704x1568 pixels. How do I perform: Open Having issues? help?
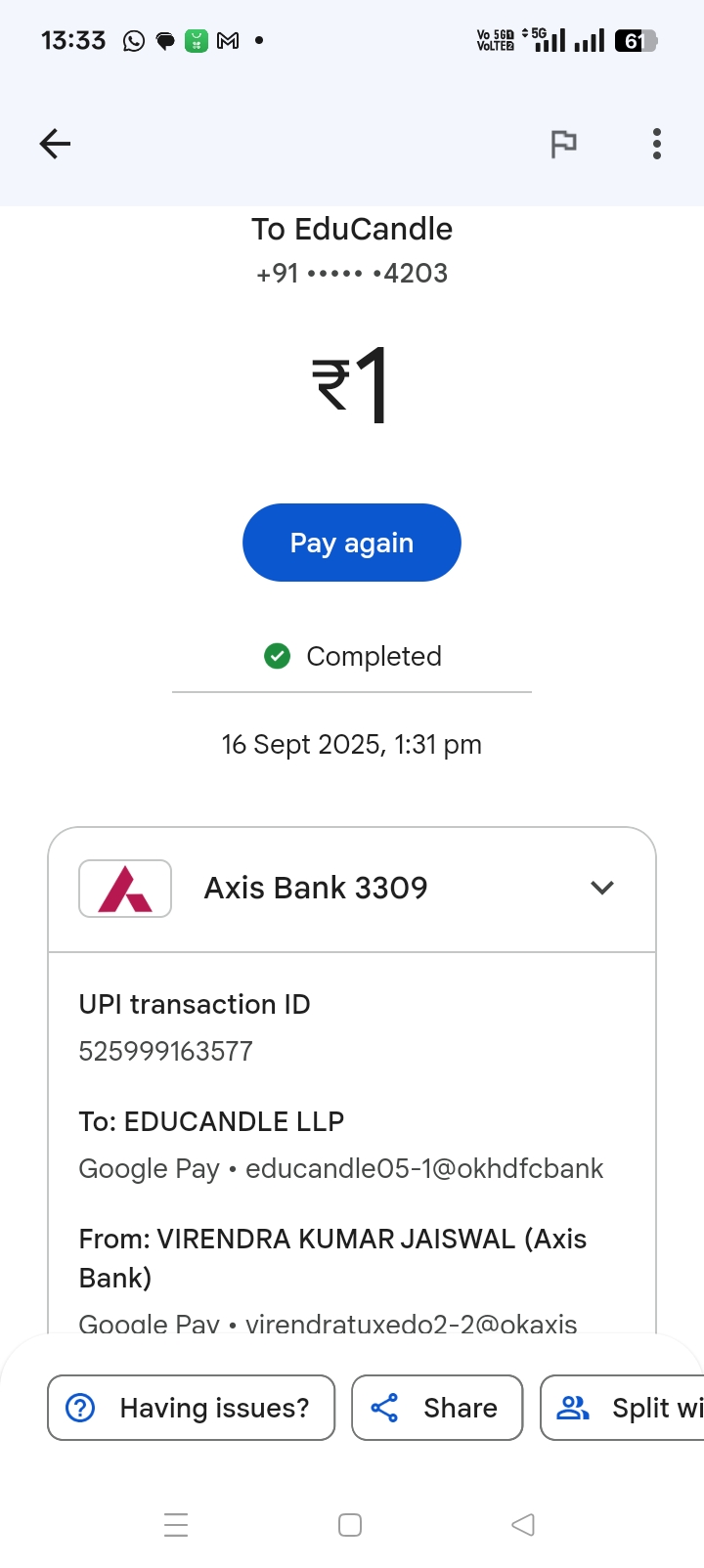192,1408
